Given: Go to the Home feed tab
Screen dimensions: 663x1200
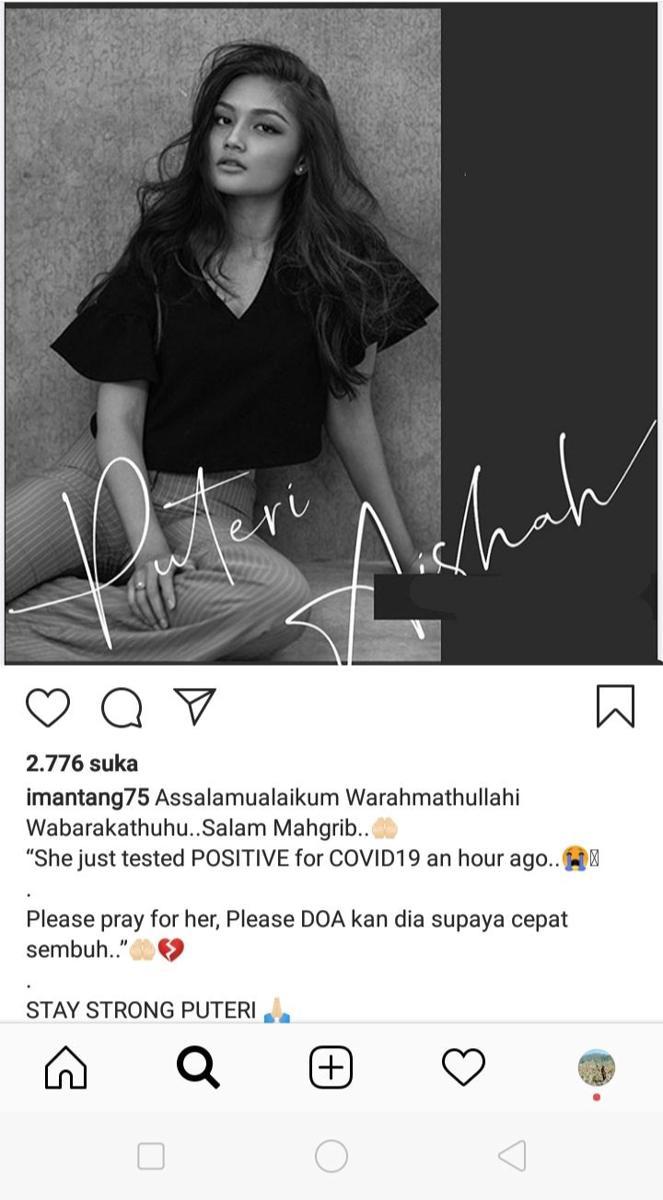Looking at the screenshot, I should click(66, 1068).
